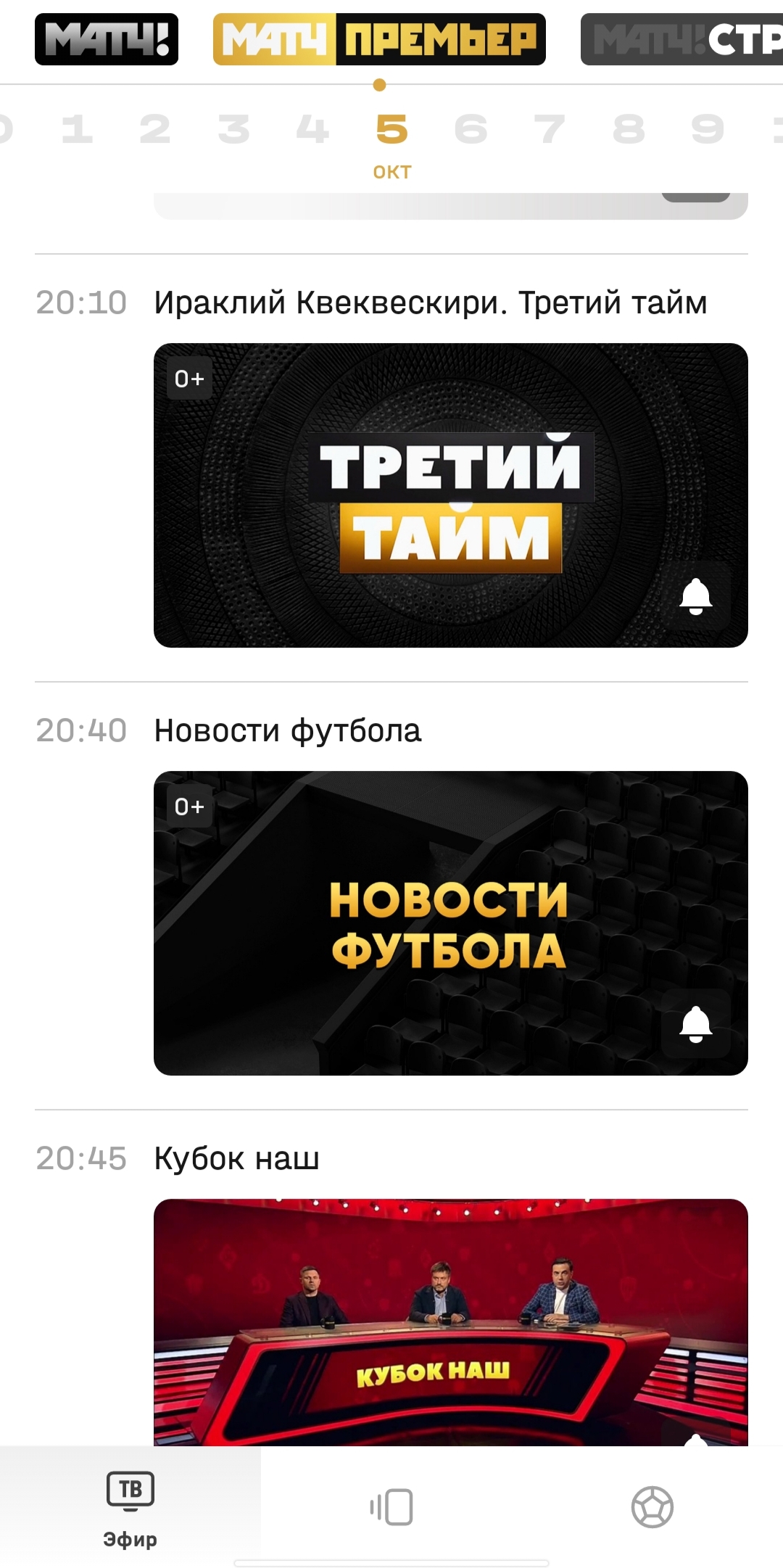Viewport: 783px width, 1568px height.
Task: Open the Третий тайм program card
Action: point(449,495)
